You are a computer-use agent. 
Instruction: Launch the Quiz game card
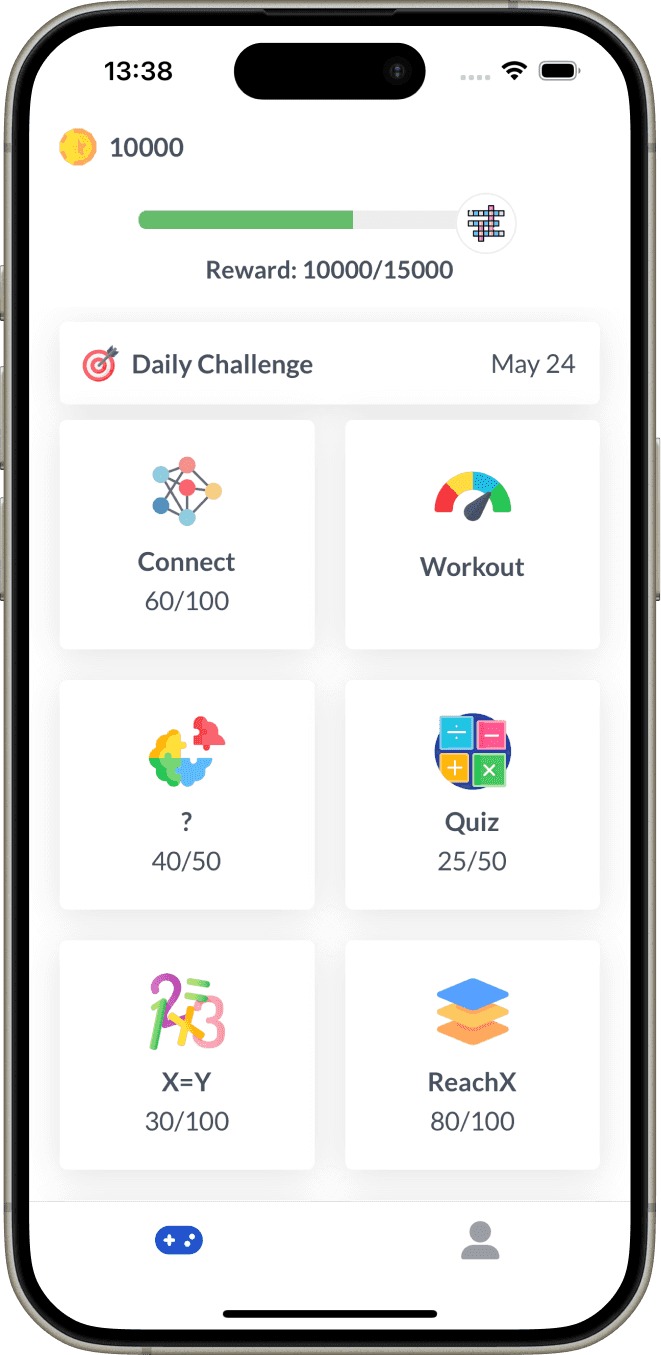(472, 794)
